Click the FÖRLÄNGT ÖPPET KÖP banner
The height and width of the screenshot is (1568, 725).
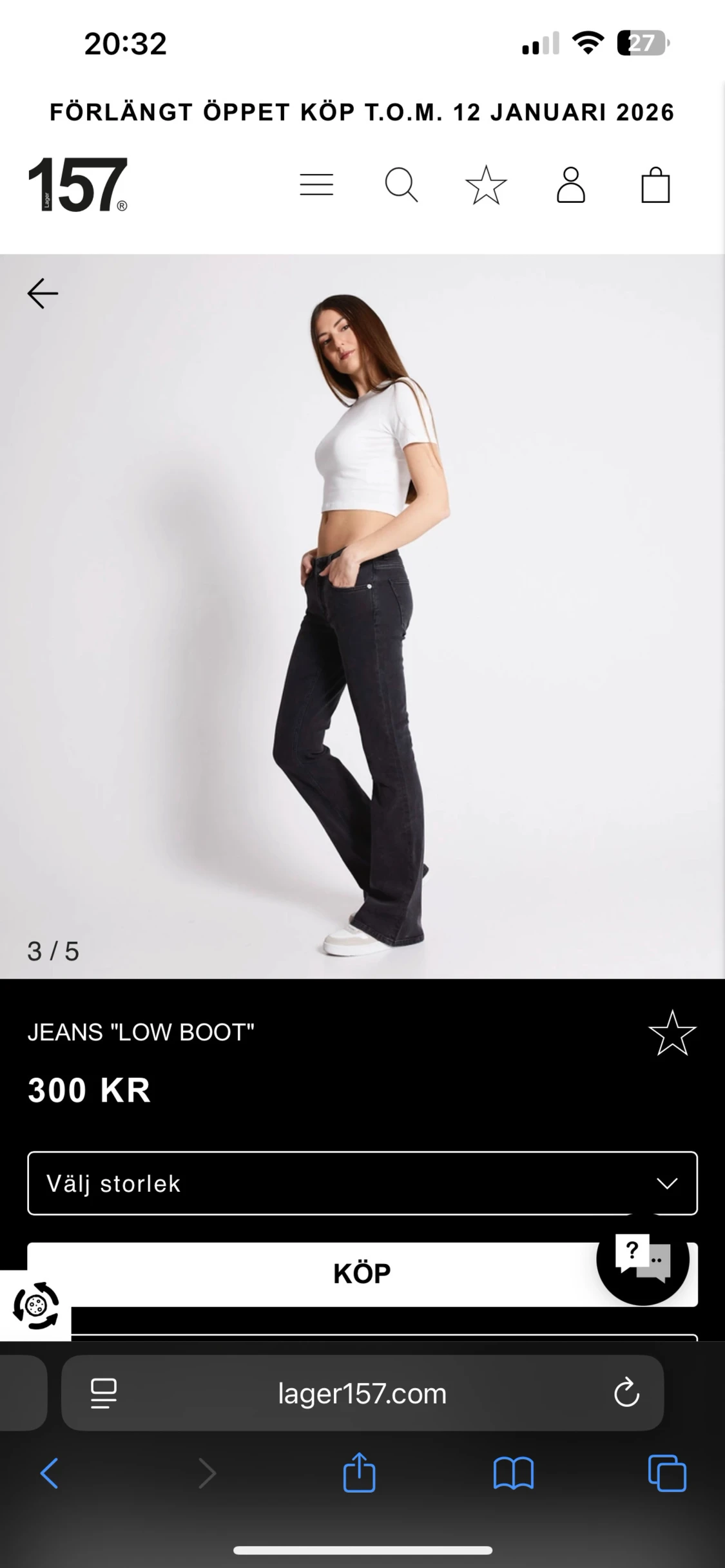tap(362, 113)
